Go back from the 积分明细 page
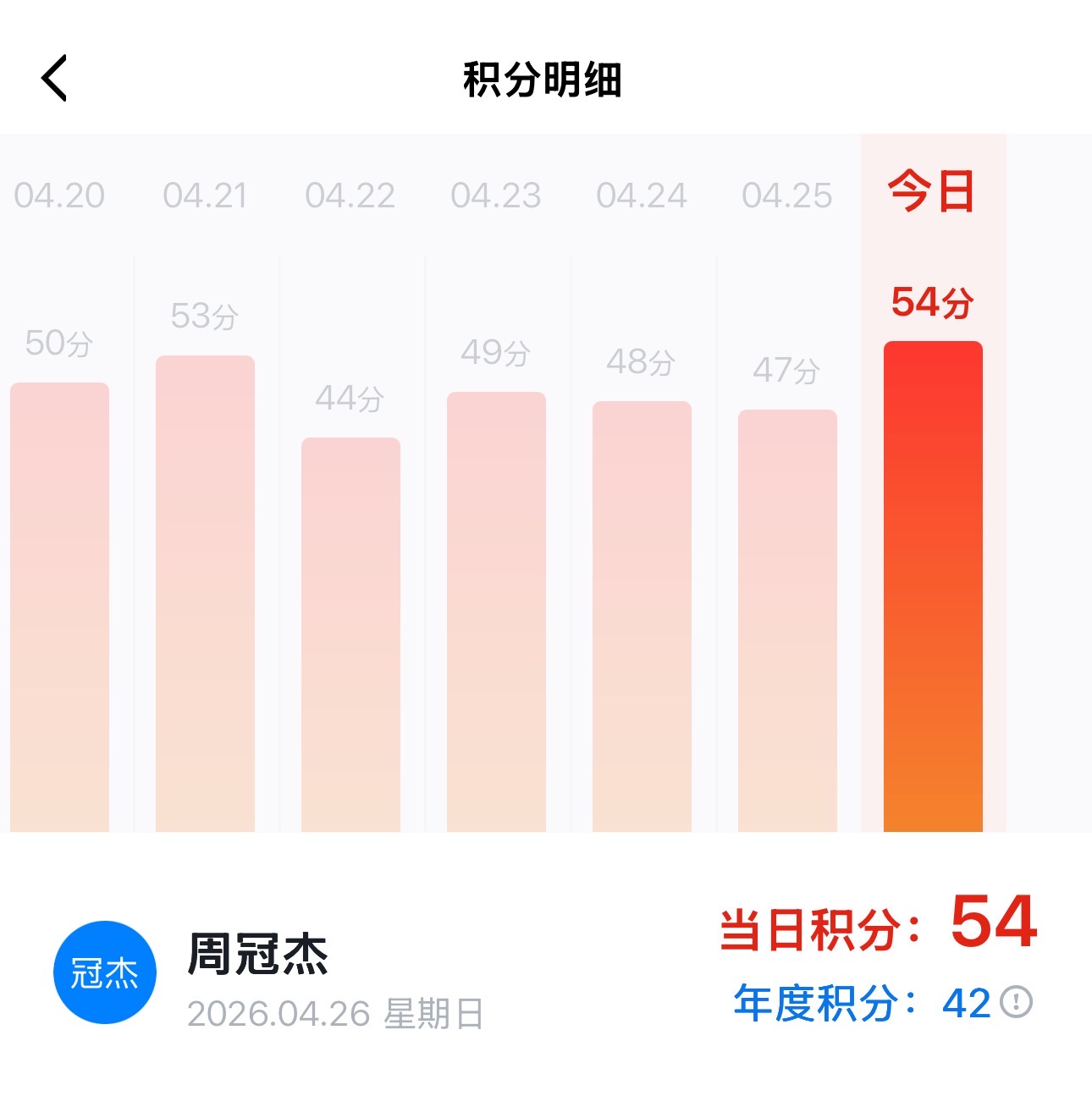 tap(54, 79)
